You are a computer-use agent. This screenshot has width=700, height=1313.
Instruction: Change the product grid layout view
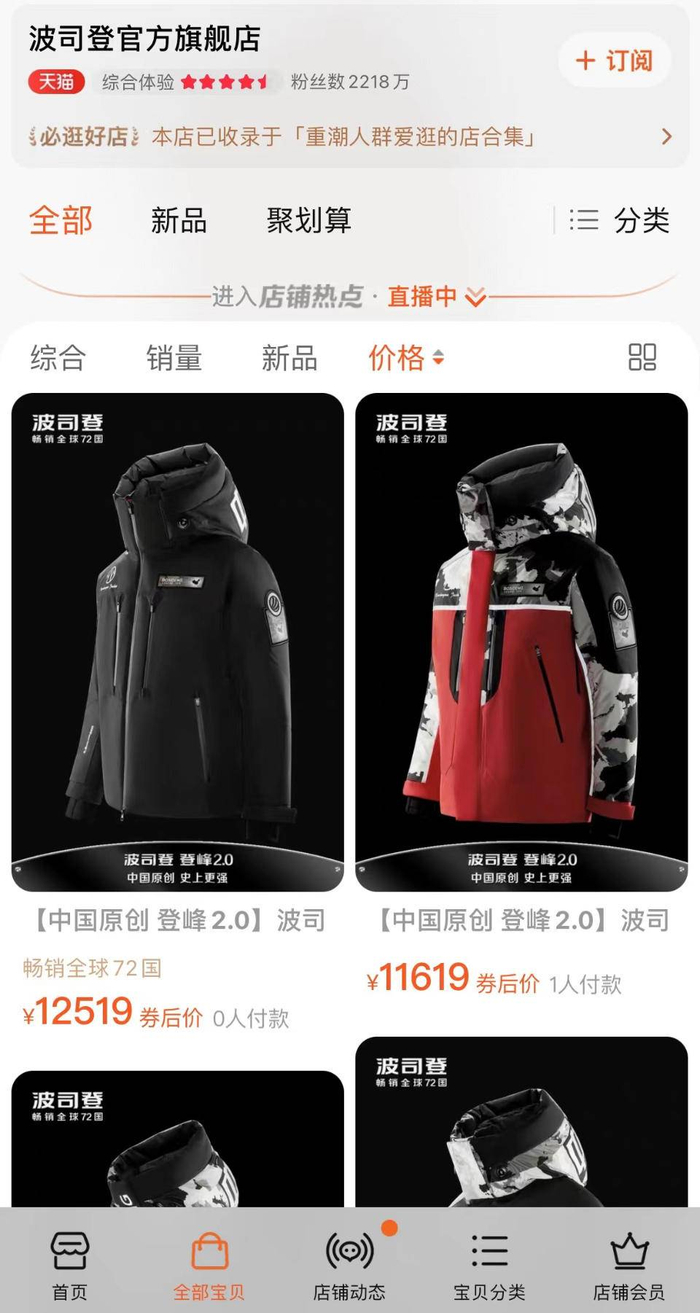[642, 357]
